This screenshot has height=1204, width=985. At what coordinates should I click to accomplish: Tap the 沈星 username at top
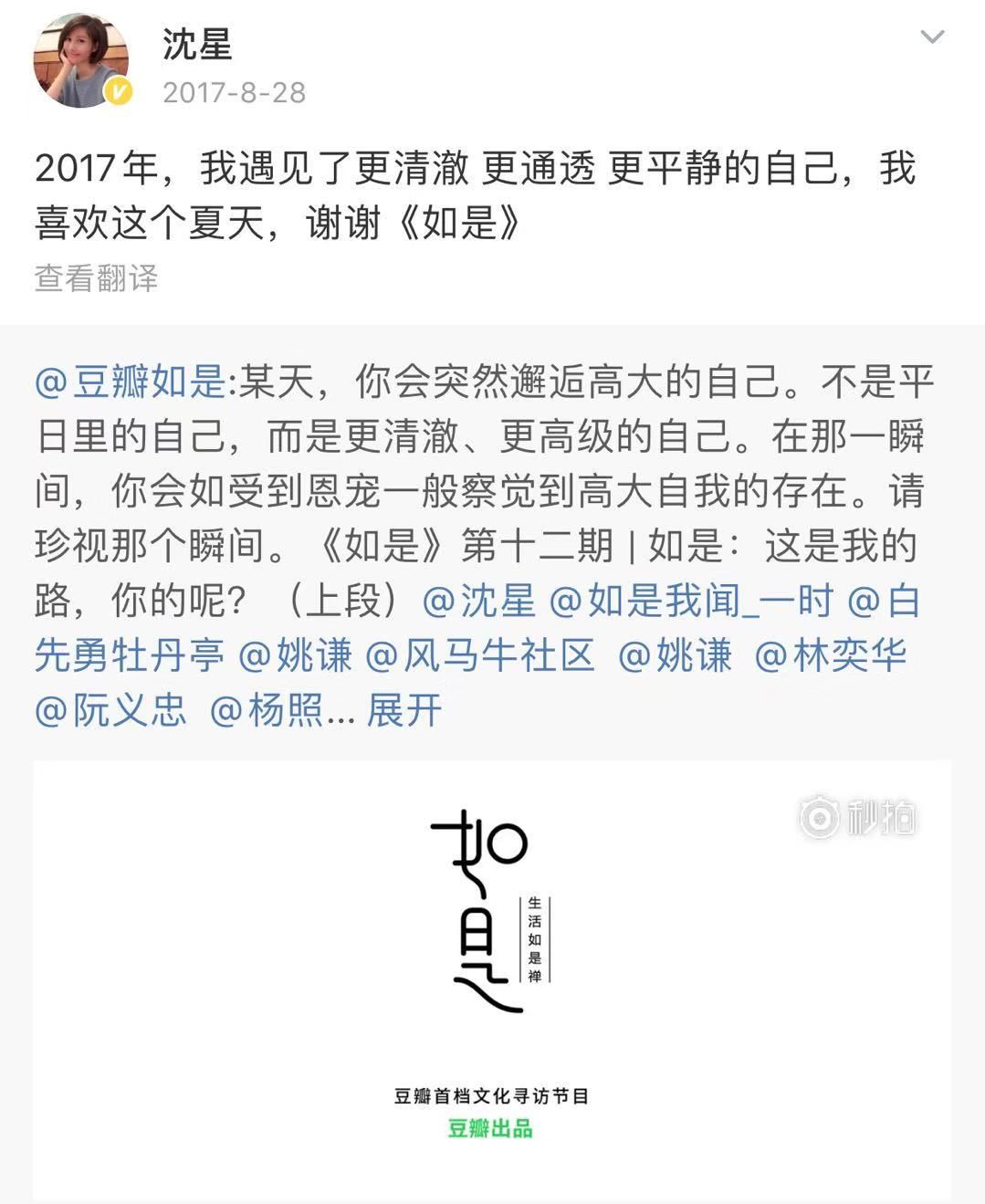point(197,44)
